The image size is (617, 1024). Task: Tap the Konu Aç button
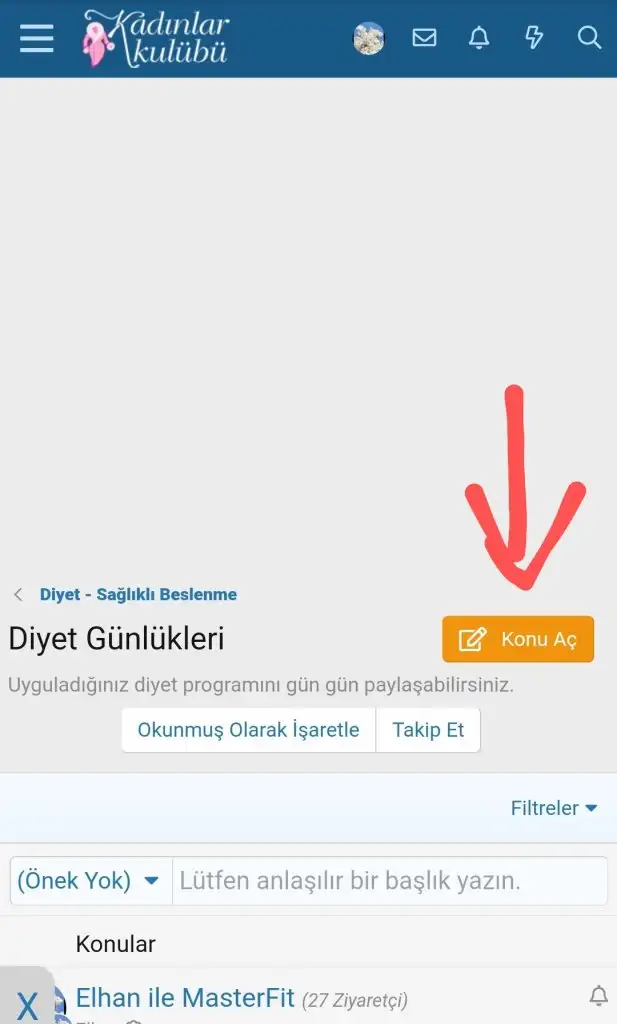[x=518, y=639]
